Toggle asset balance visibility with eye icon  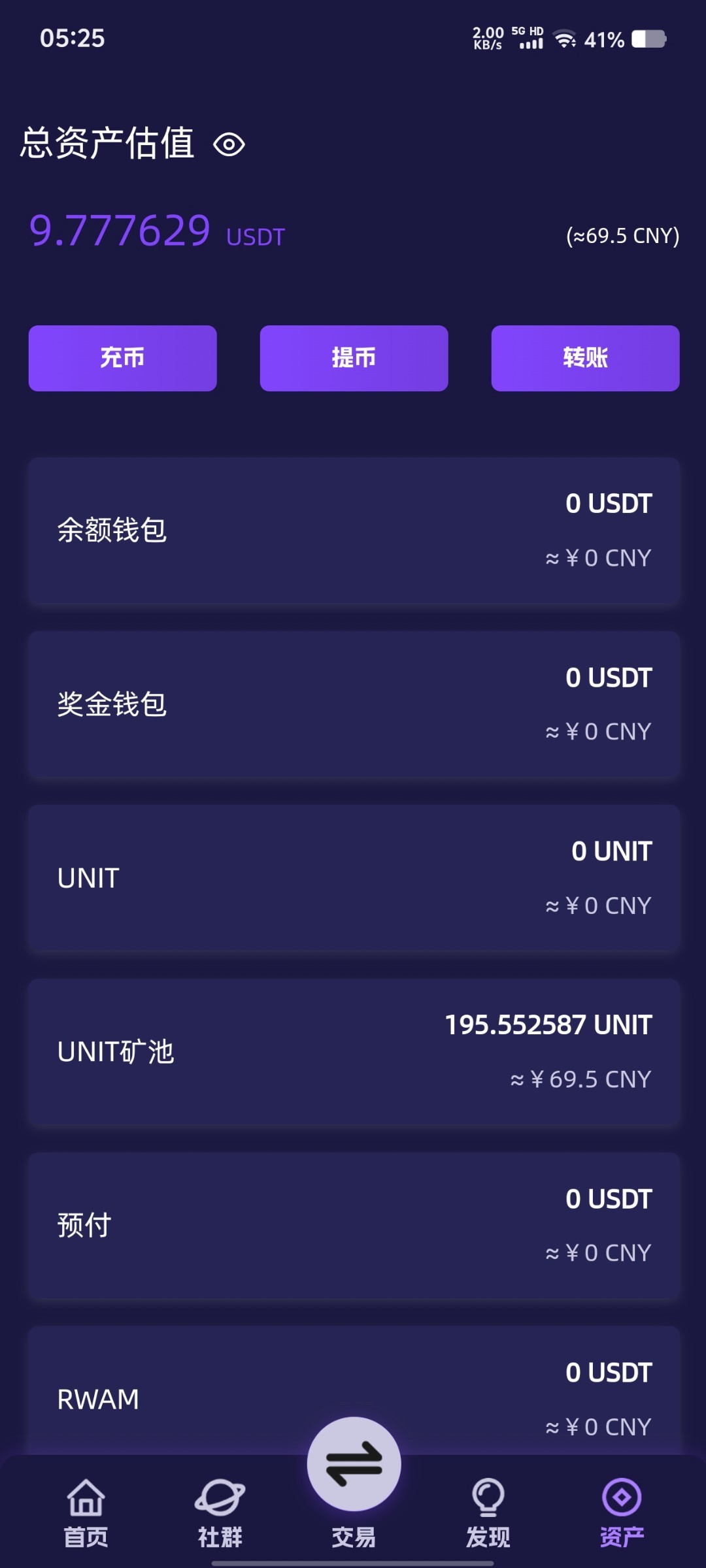point(228,144)
